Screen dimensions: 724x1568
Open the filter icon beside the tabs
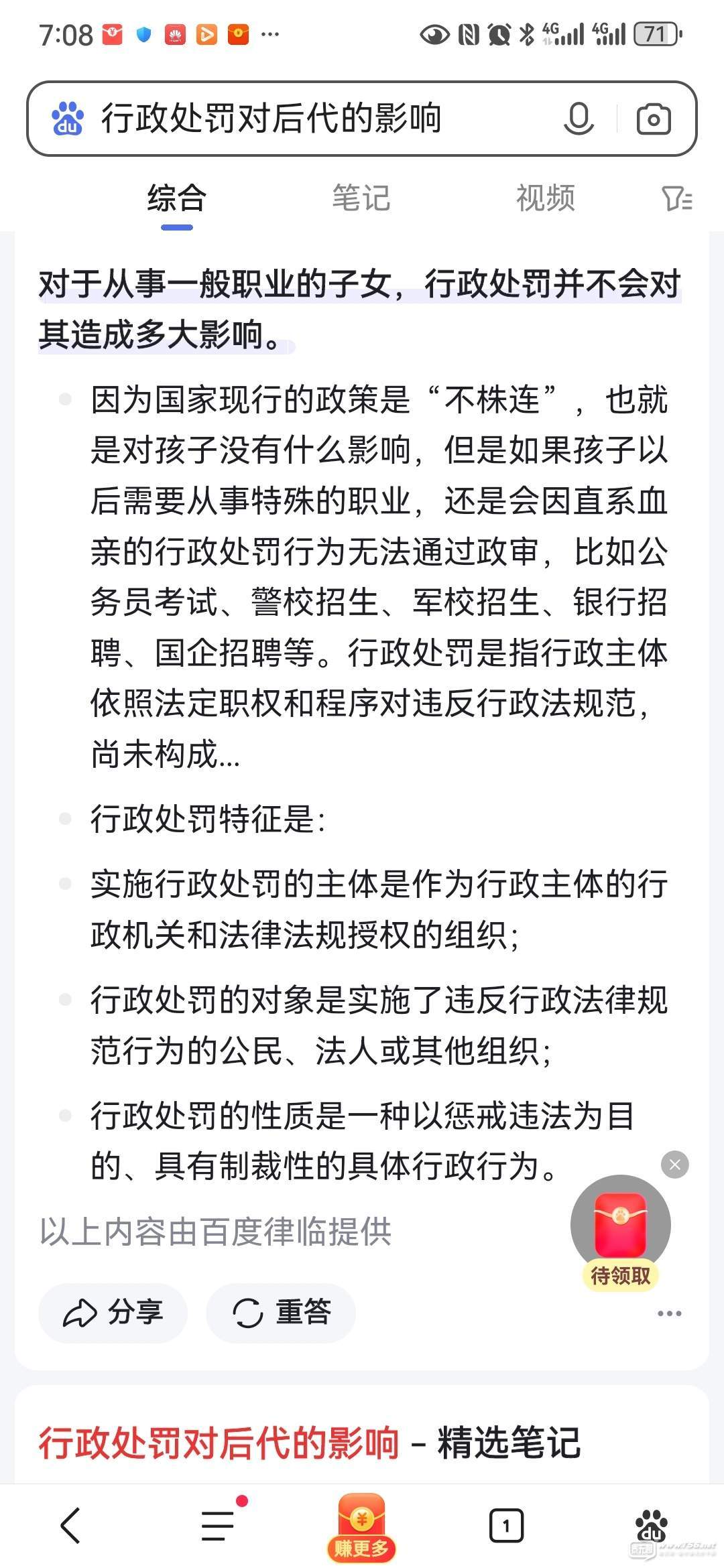coord(677,199)
